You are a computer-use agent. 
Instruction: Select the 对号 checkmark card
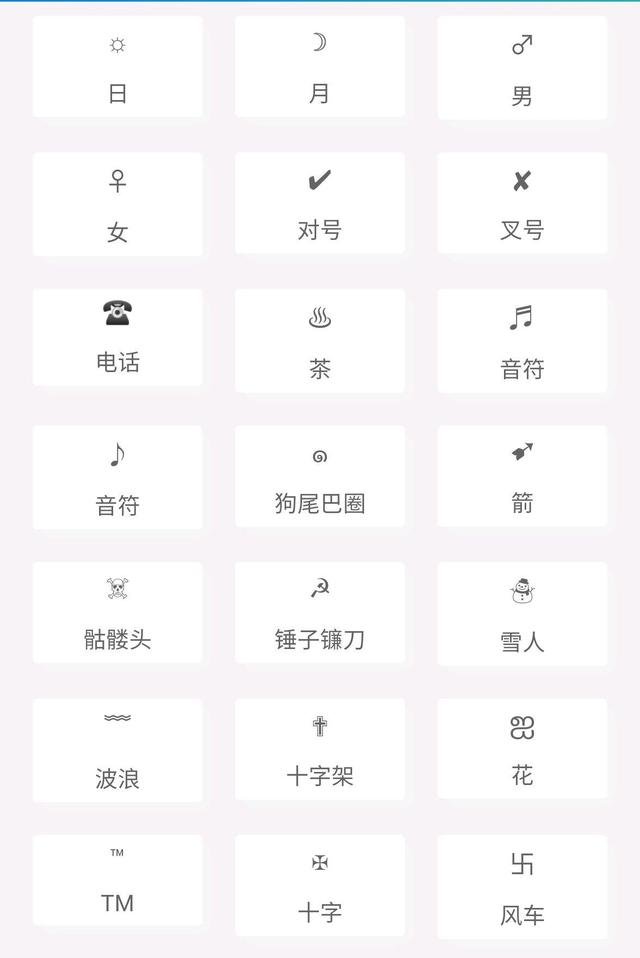pos(319,205)
